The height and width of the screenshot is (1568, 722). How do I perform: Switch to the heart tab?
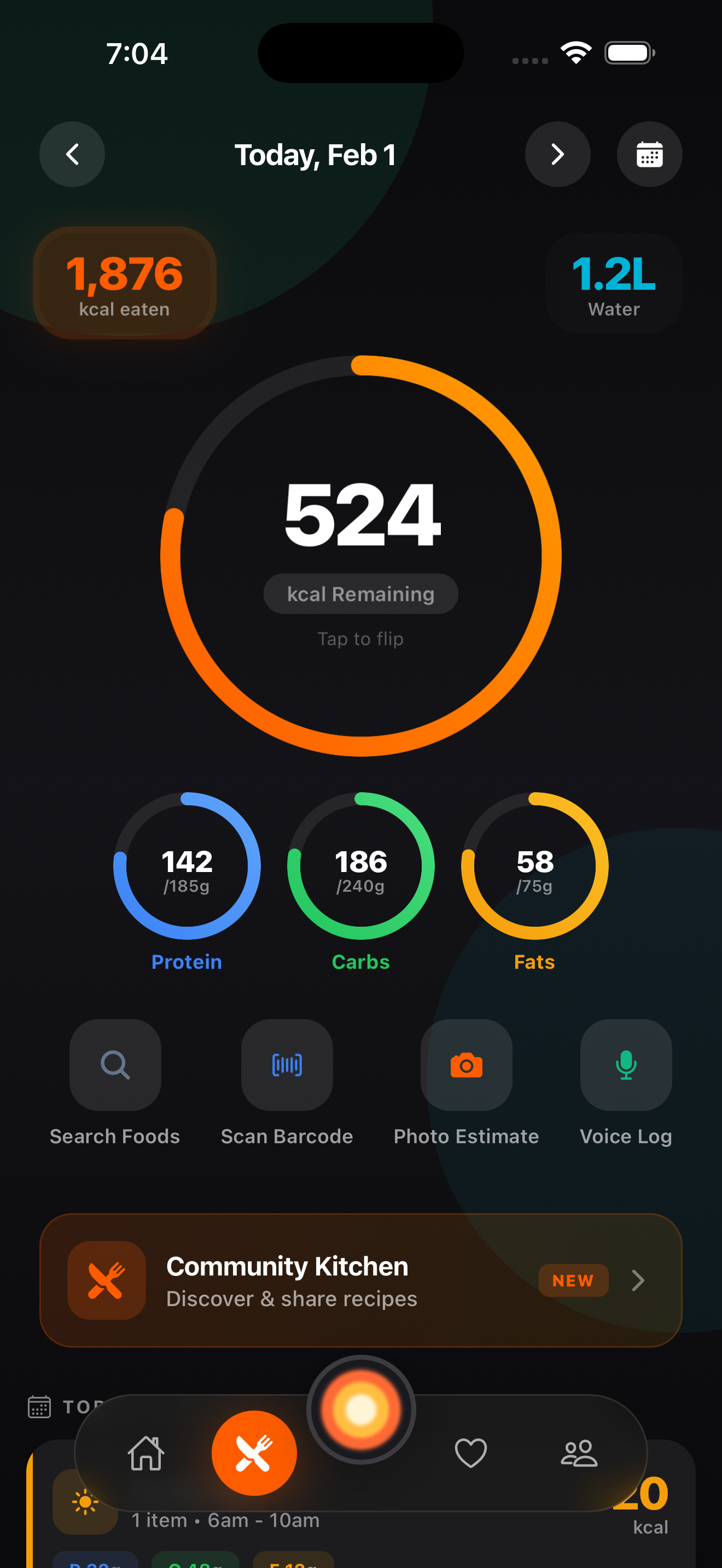coord(470,1454)
